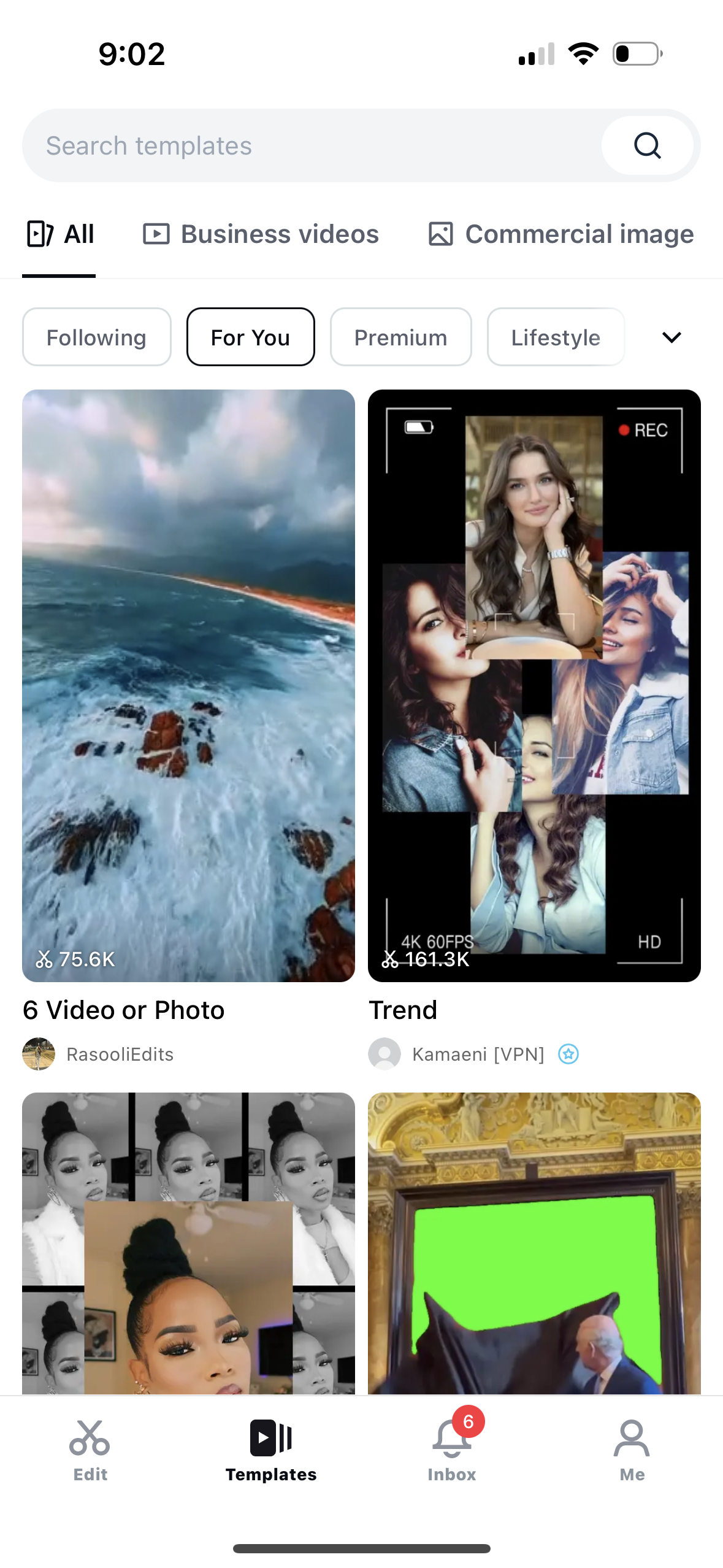Expand more filter categories with the chevron
The width and height of the screenshot is (723, 1568).
point(671,337)
